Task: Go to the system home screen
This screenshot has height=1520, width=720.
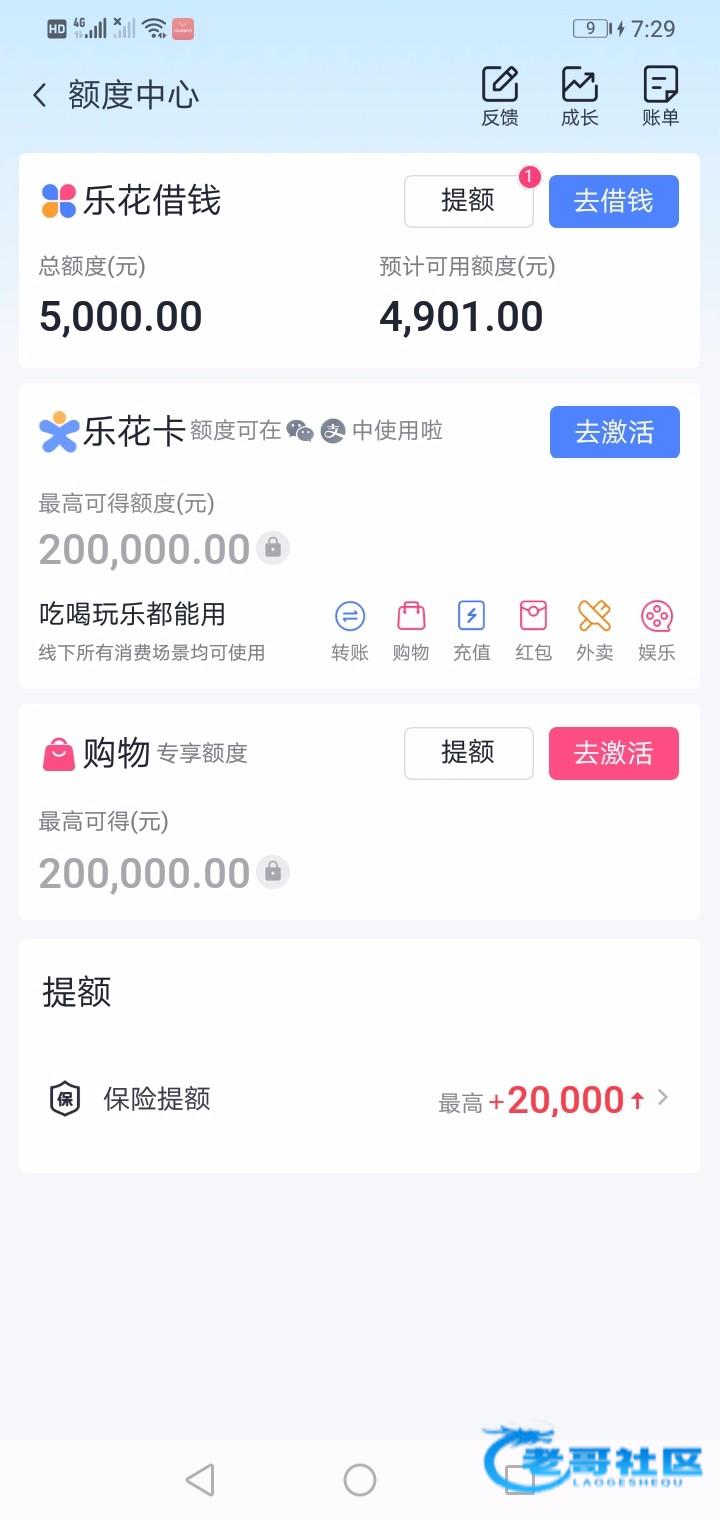Action: (x=360, y=1479)
